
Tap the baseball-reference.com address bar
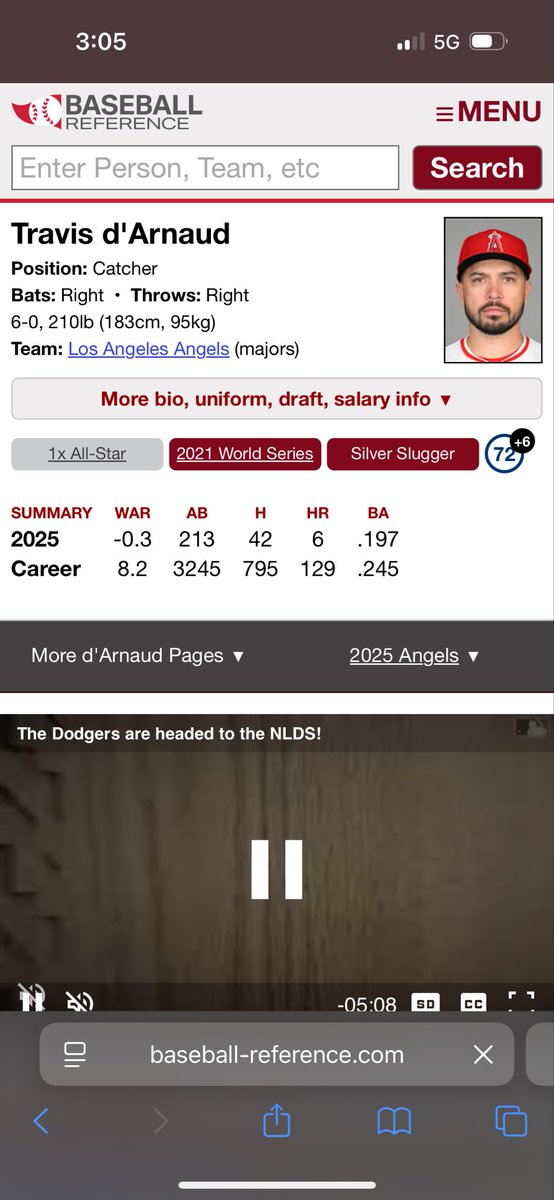[x=277, y=1054]
